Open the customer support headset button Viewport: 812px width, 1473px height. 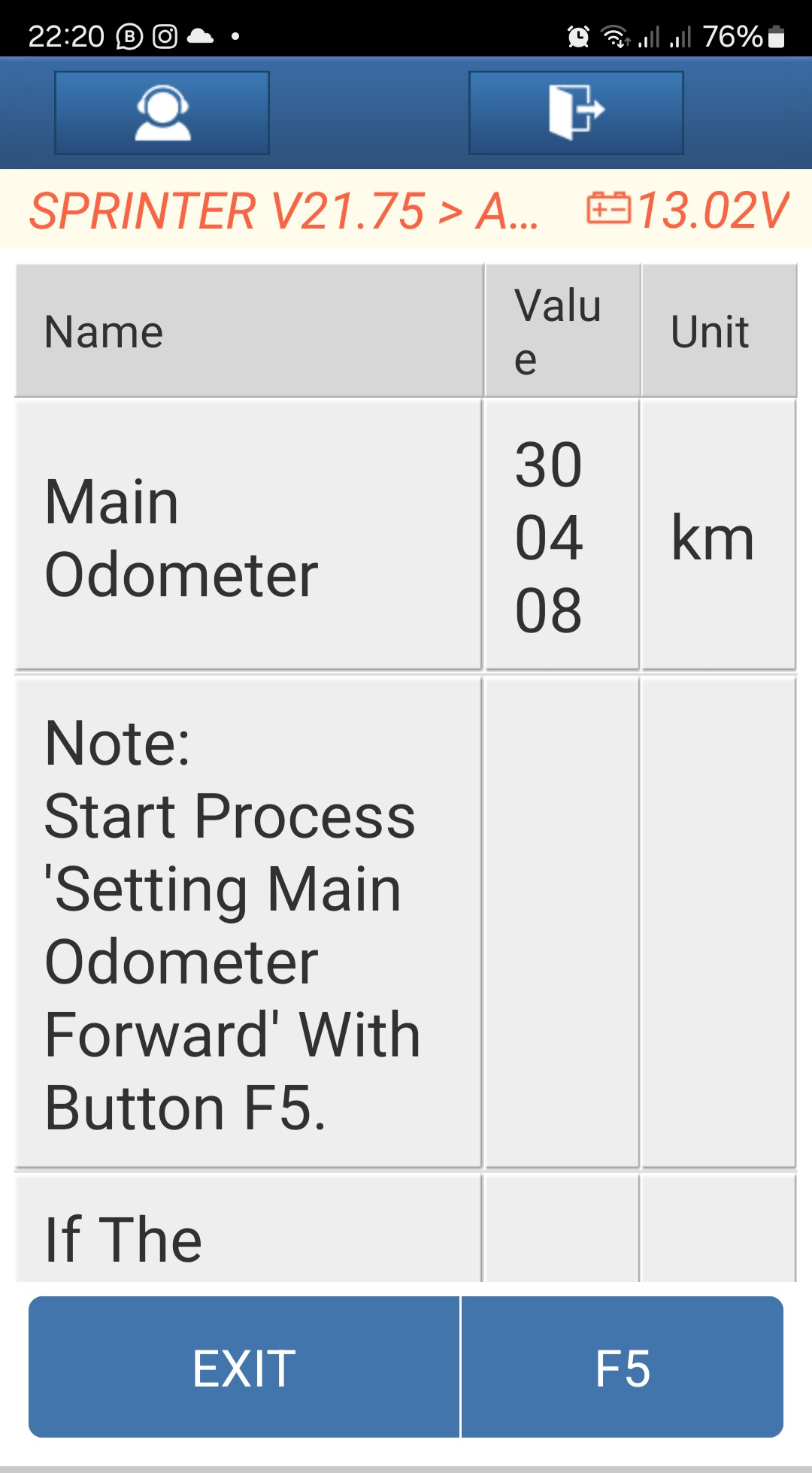(162, 113)
